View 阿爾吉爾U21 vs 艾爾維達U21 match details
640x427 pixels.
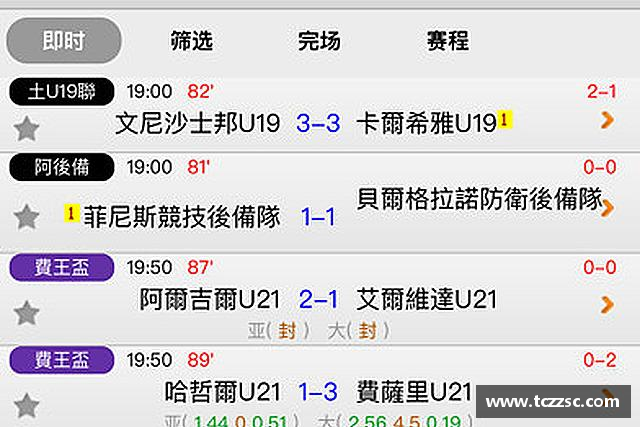click(x=318, y=299)
